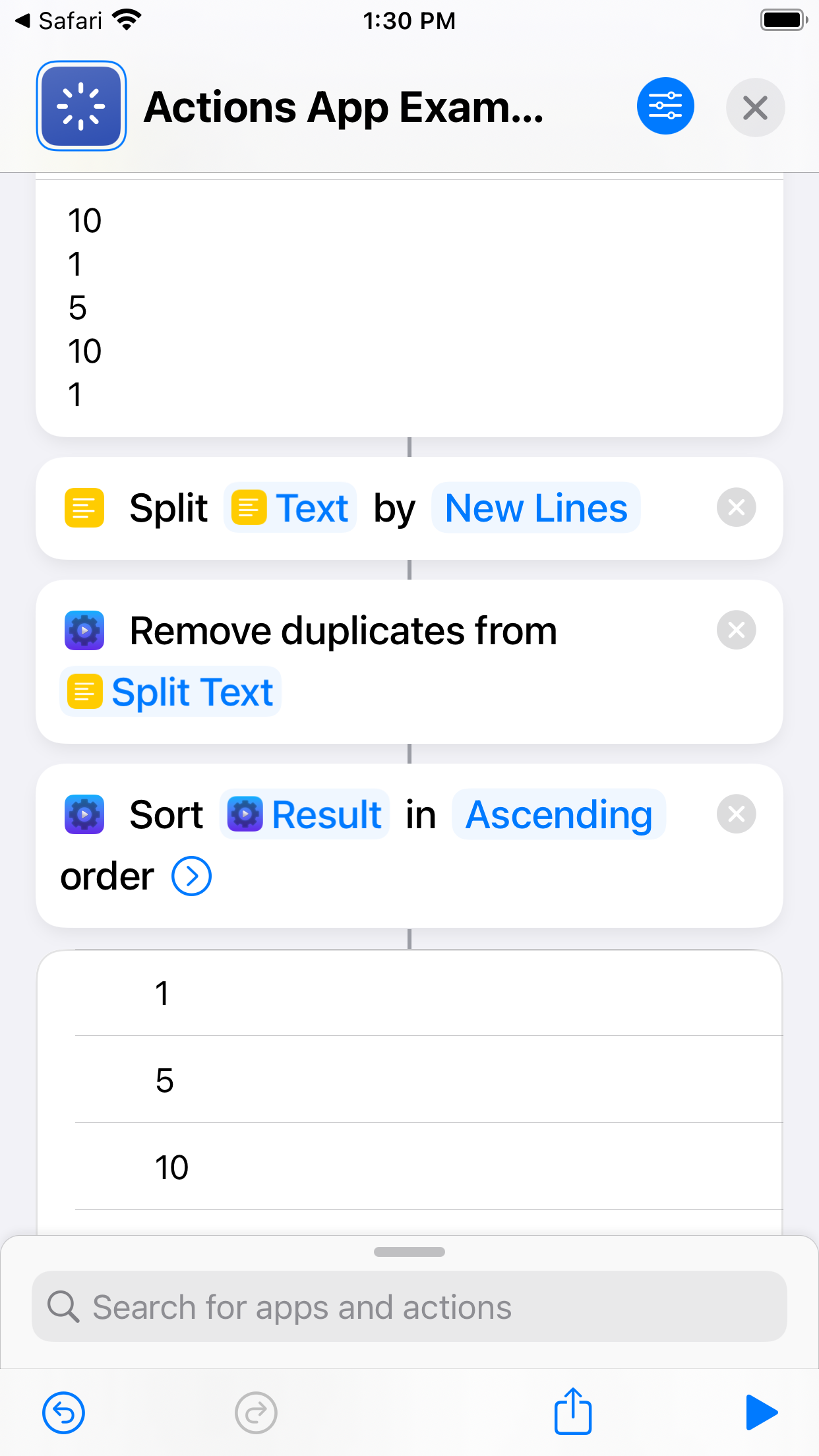Screen dimensions: 819x1456
Task: Select the Result variable in Sort action
Action: coord(305,814)
